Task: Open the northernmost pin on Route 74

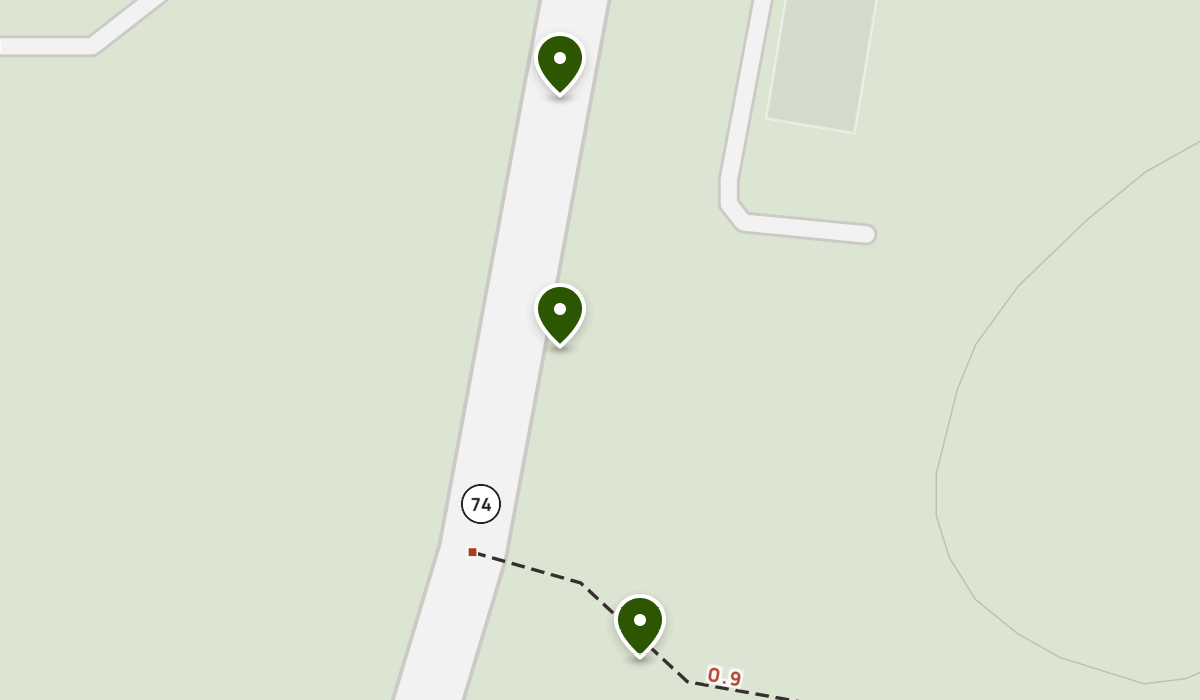Action: click(560, 62)
